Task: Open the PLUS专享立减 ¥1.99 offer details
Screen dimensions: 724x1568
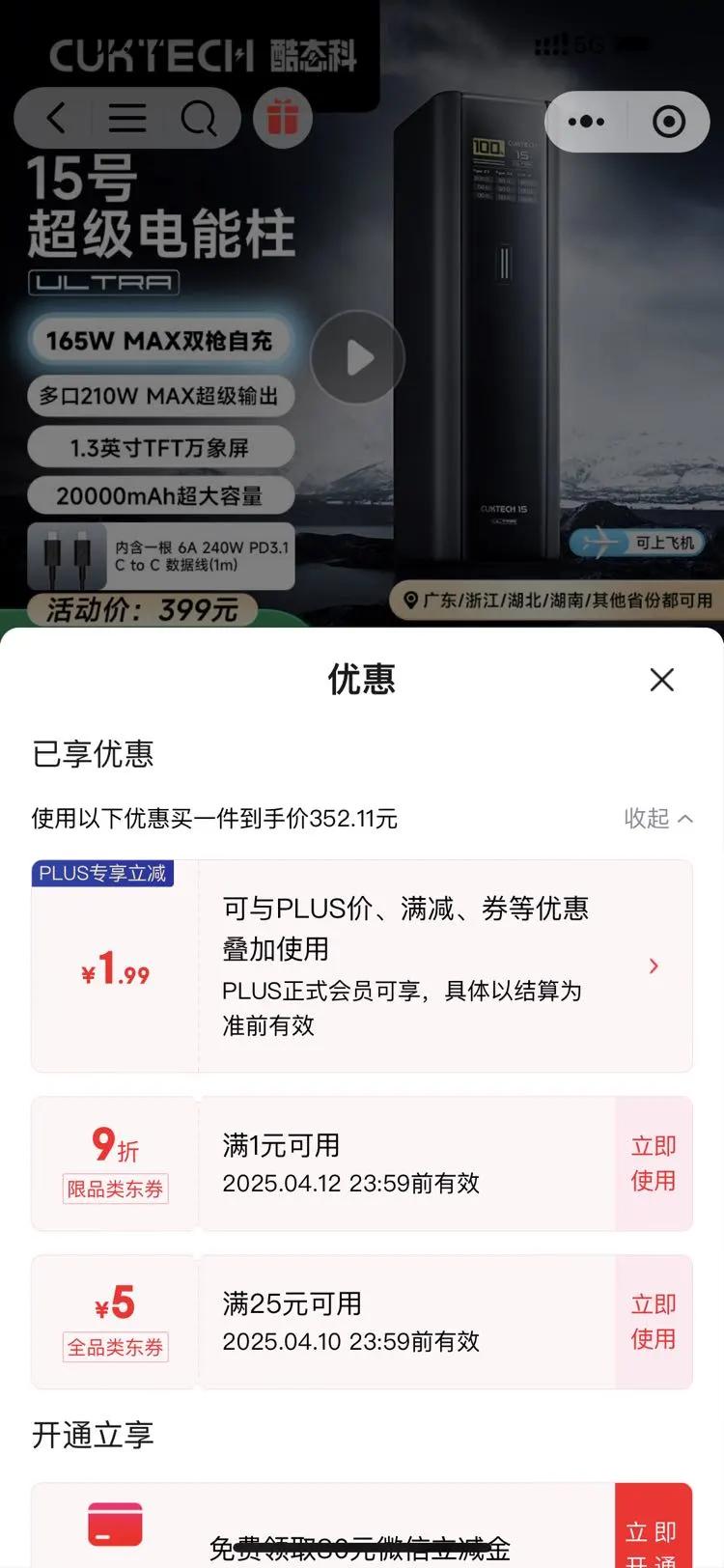Action: coord(654,966)
